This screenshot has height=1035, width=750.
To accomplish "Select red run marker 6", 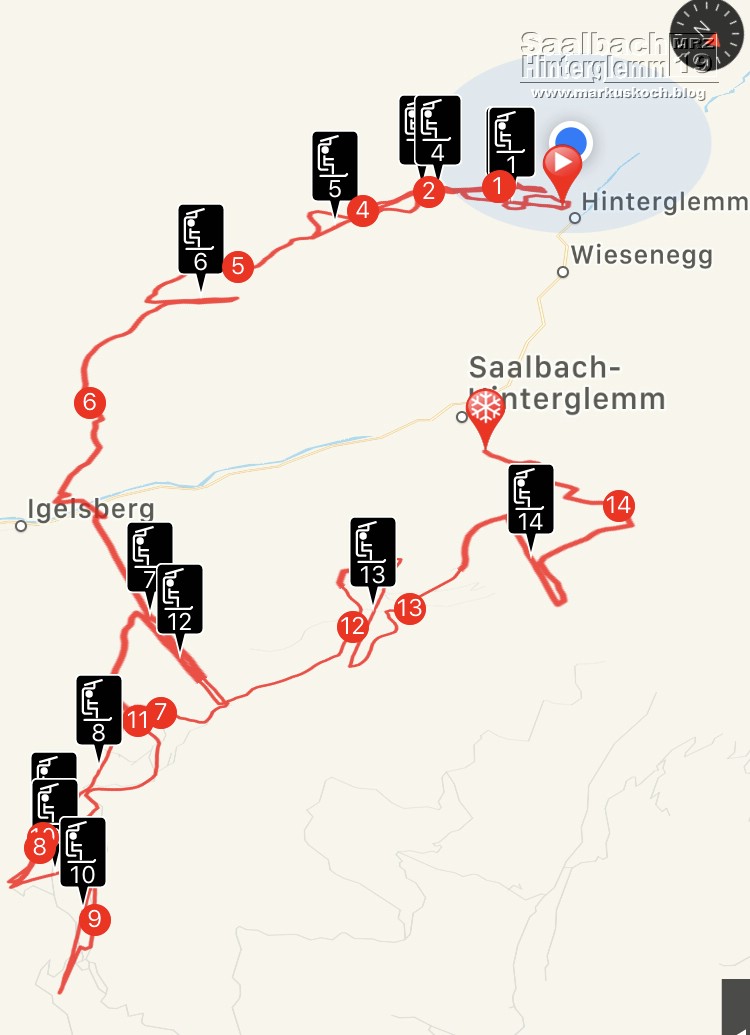I will pyautogui.click(x=90, y=404).
